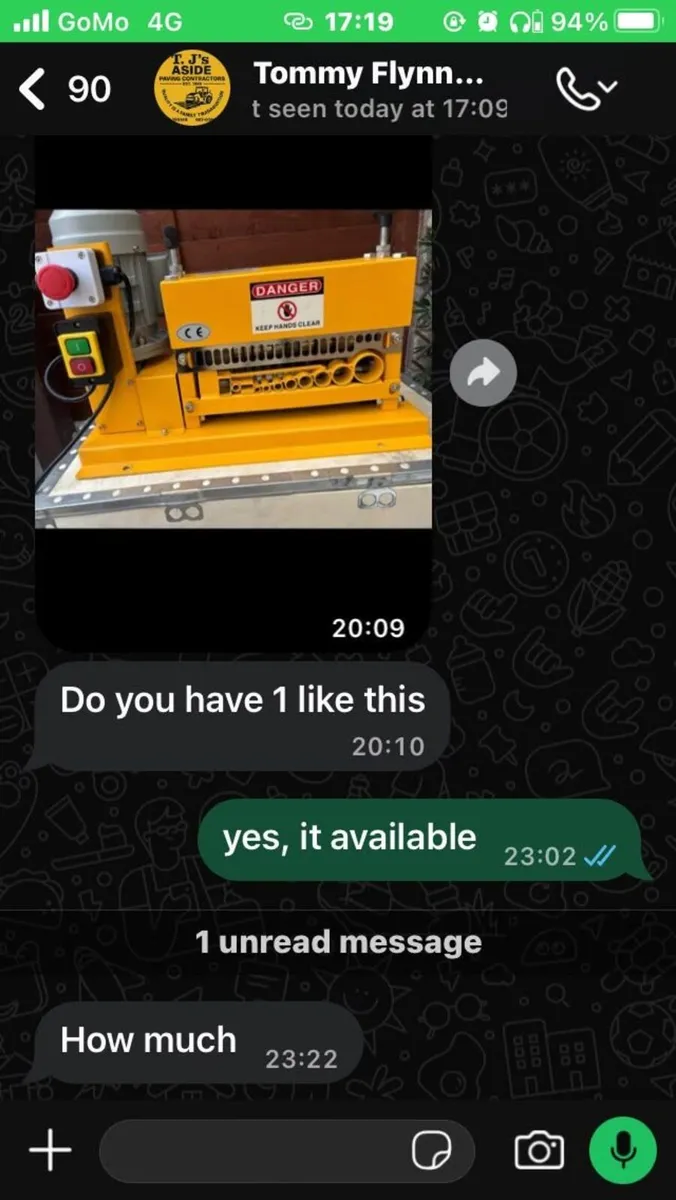
Task: Open Tommy Flynn's contact info
Action: pyautogui.click(x=380, y=89)
